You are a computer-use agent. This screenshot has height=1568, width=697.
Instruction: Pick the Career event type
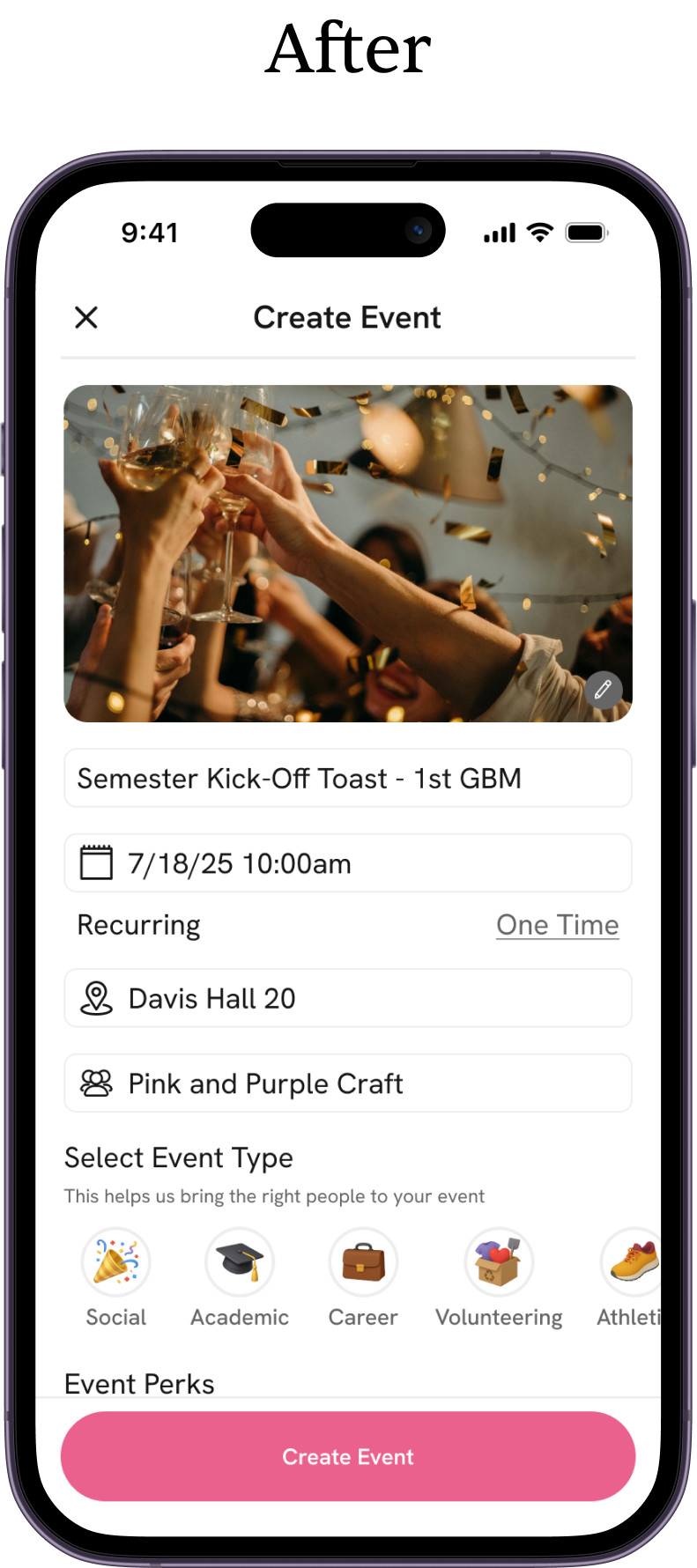tap(363, 1262)
